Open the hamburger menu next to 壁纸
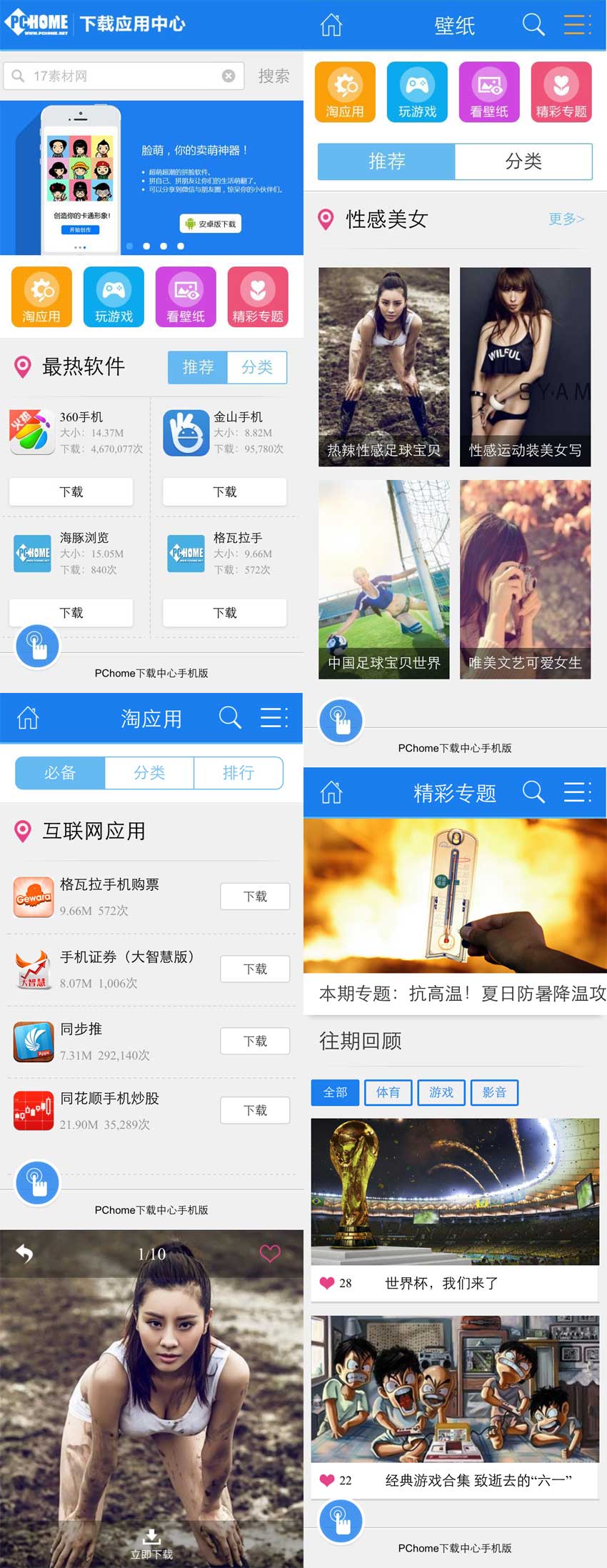 575,25
